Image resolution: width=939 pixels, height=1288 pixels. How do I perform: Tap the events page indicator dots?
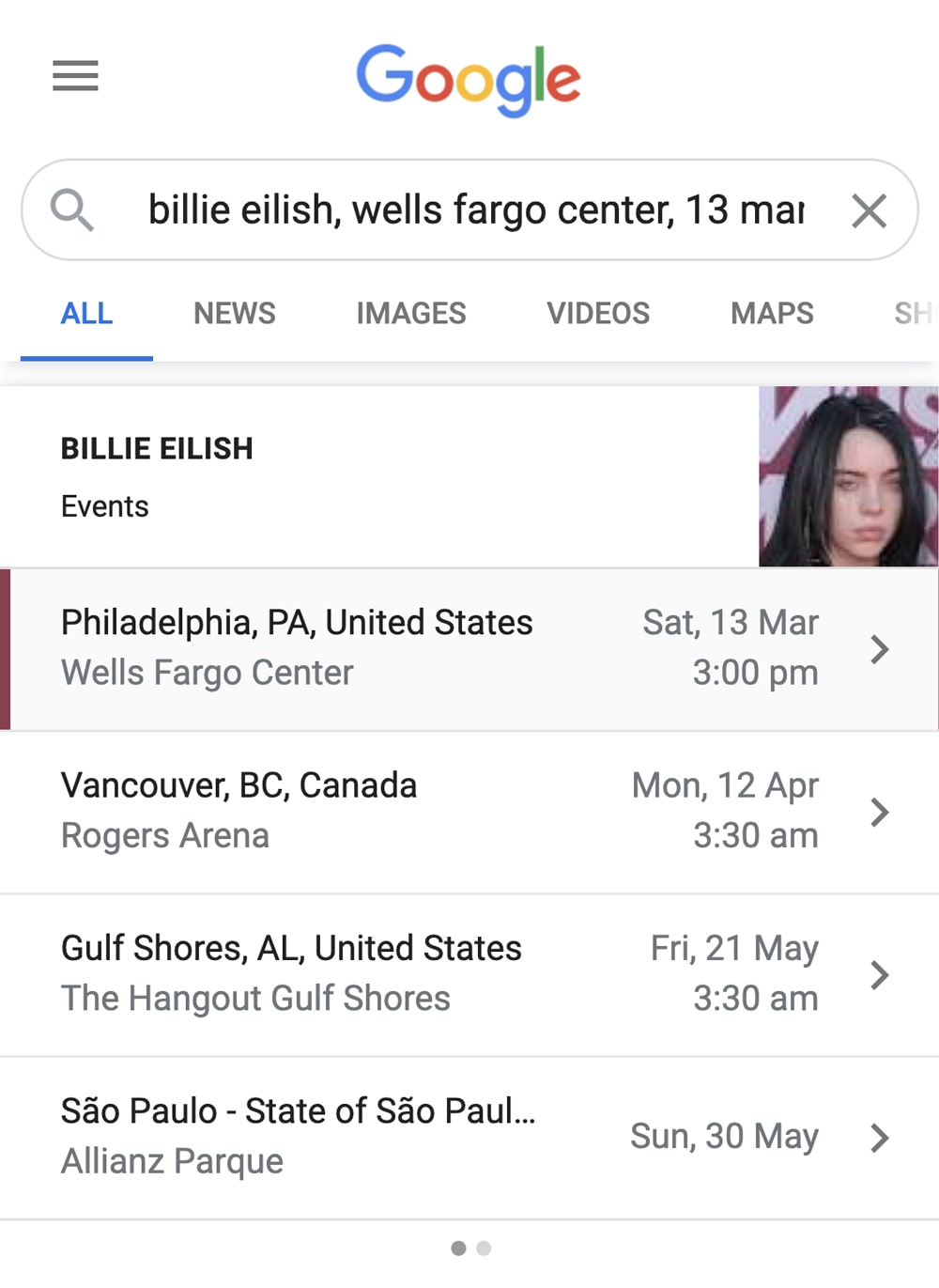(x=470, y=1248)
